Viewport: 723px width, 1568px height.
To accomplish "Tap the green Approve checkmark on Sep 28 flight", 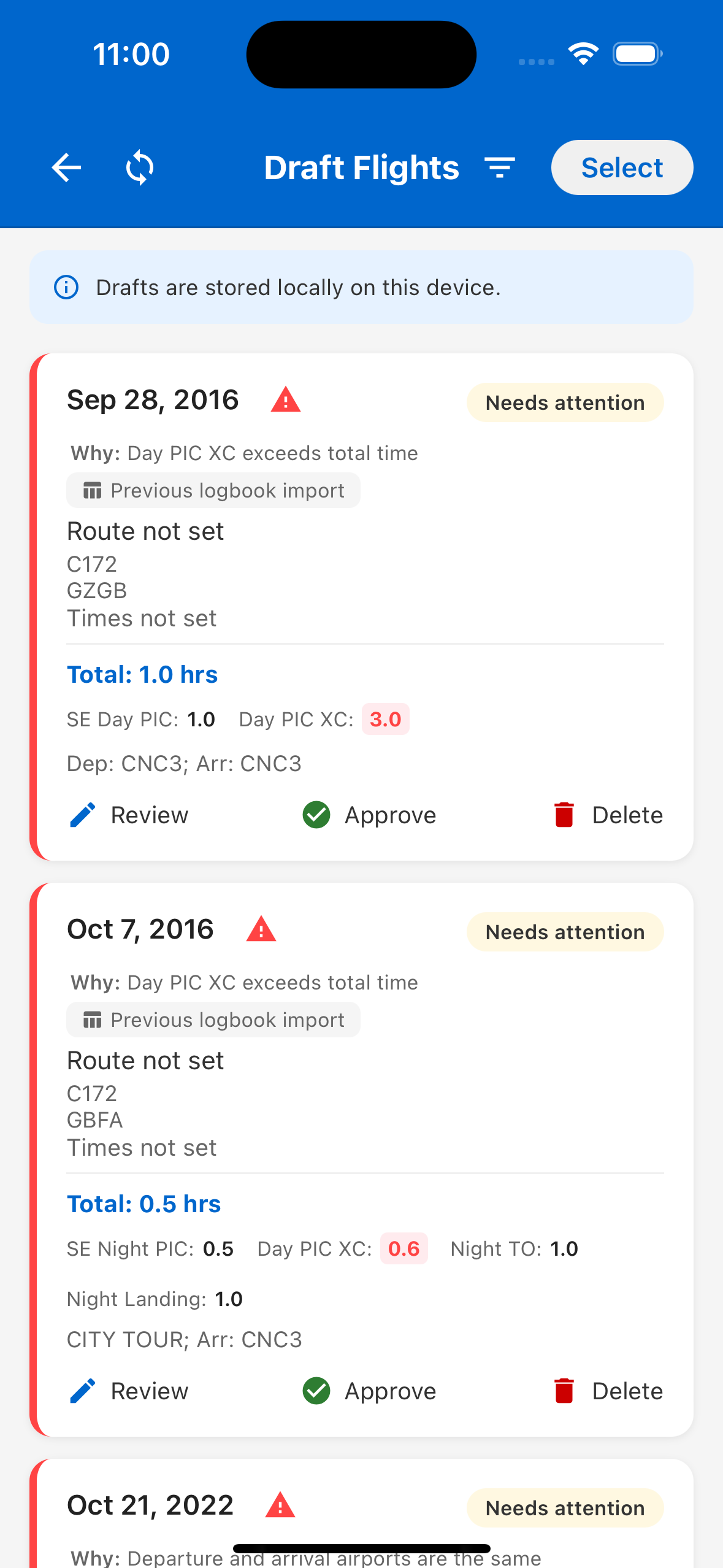I will 315,815.
